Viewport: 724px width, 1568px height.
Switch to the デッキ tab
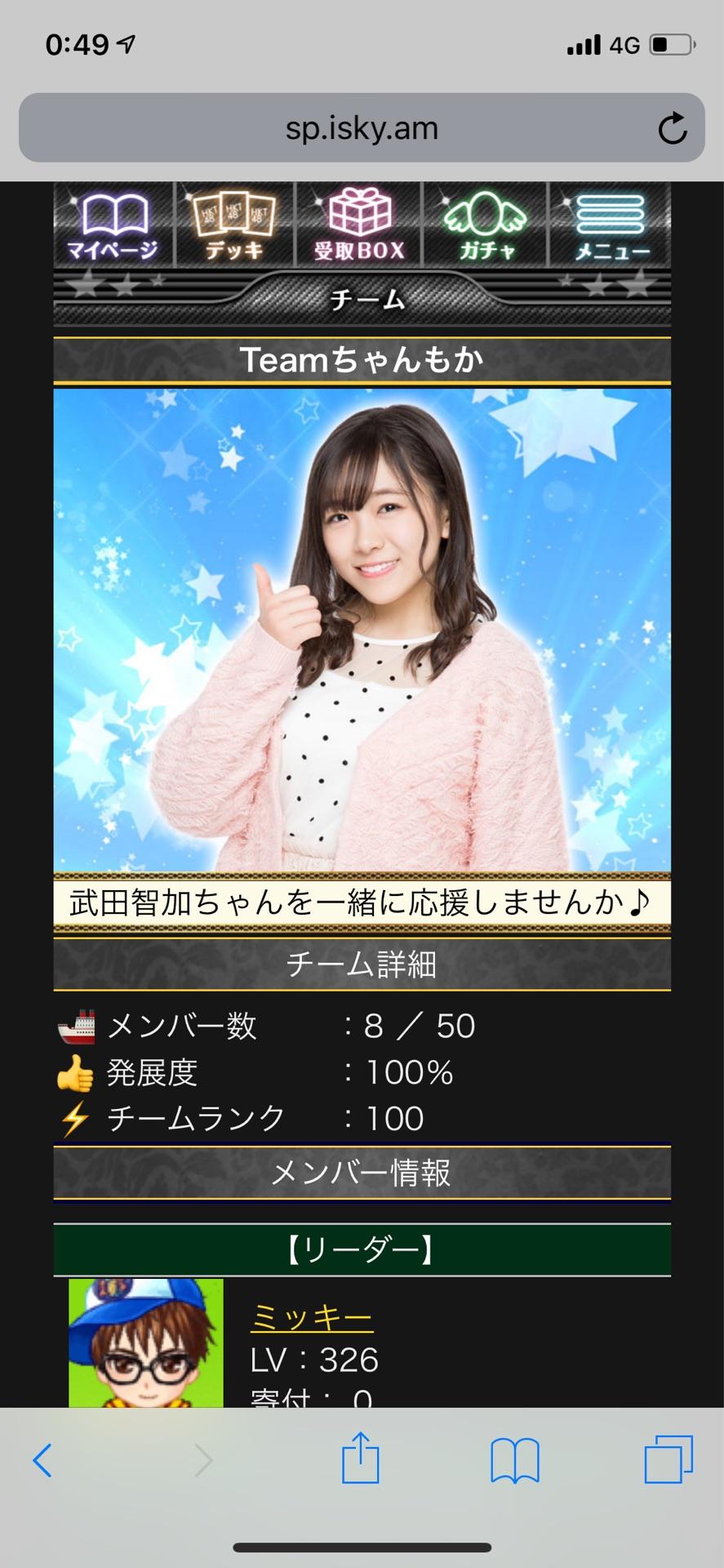point(234,225)
